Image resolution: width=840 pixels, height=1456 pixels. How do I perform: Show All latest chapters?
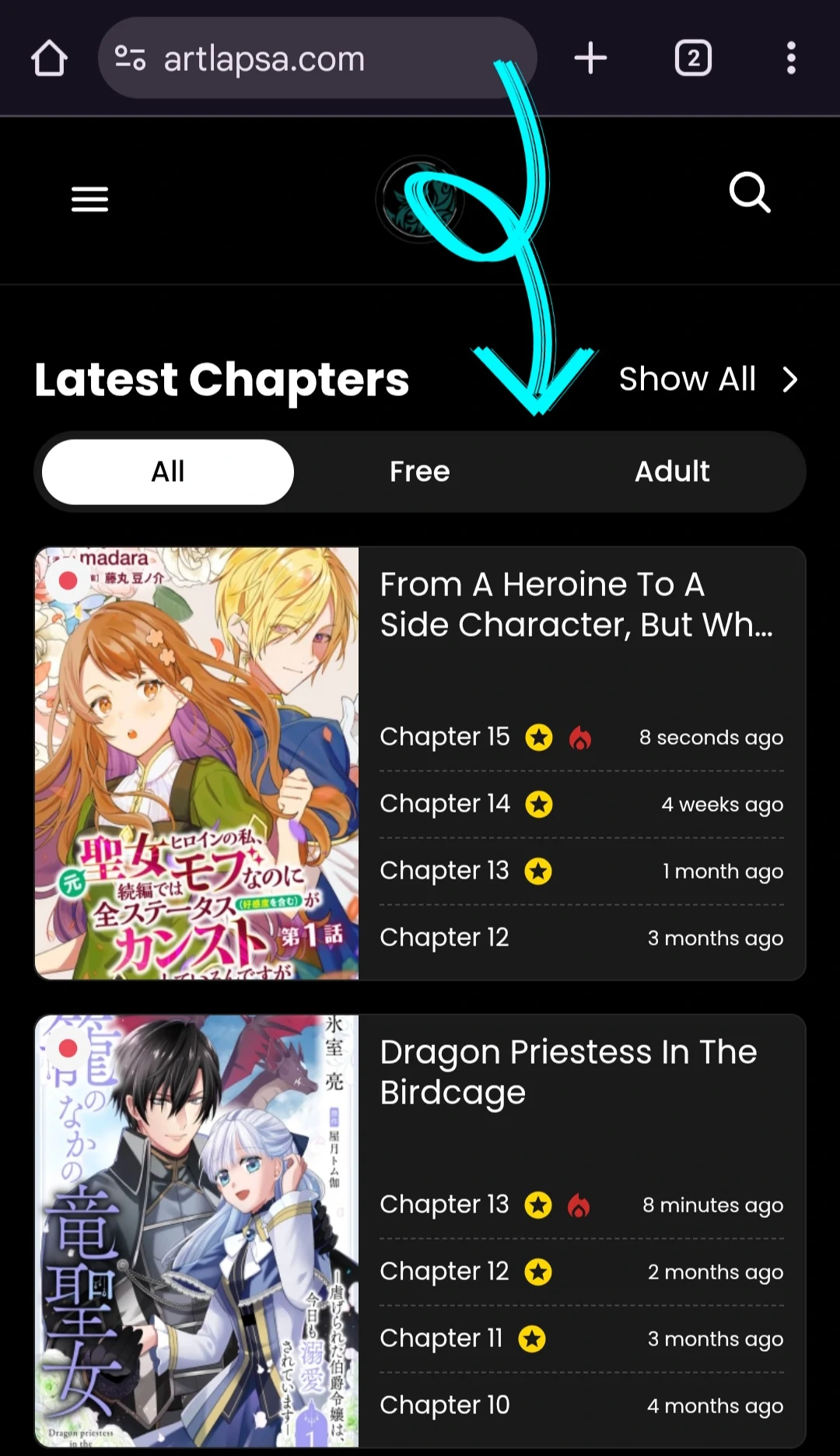point(707,380)
